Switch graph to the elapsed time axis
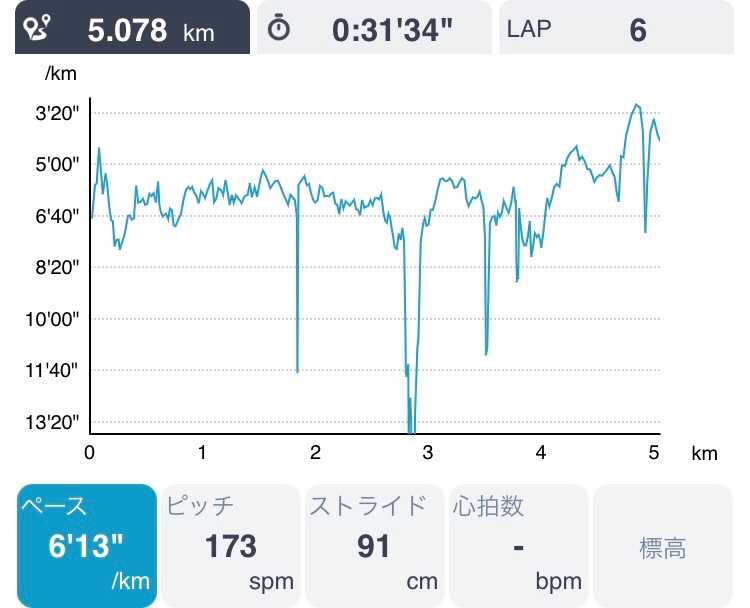This screenshot has width=750, height=608. [x=374, y=28]
